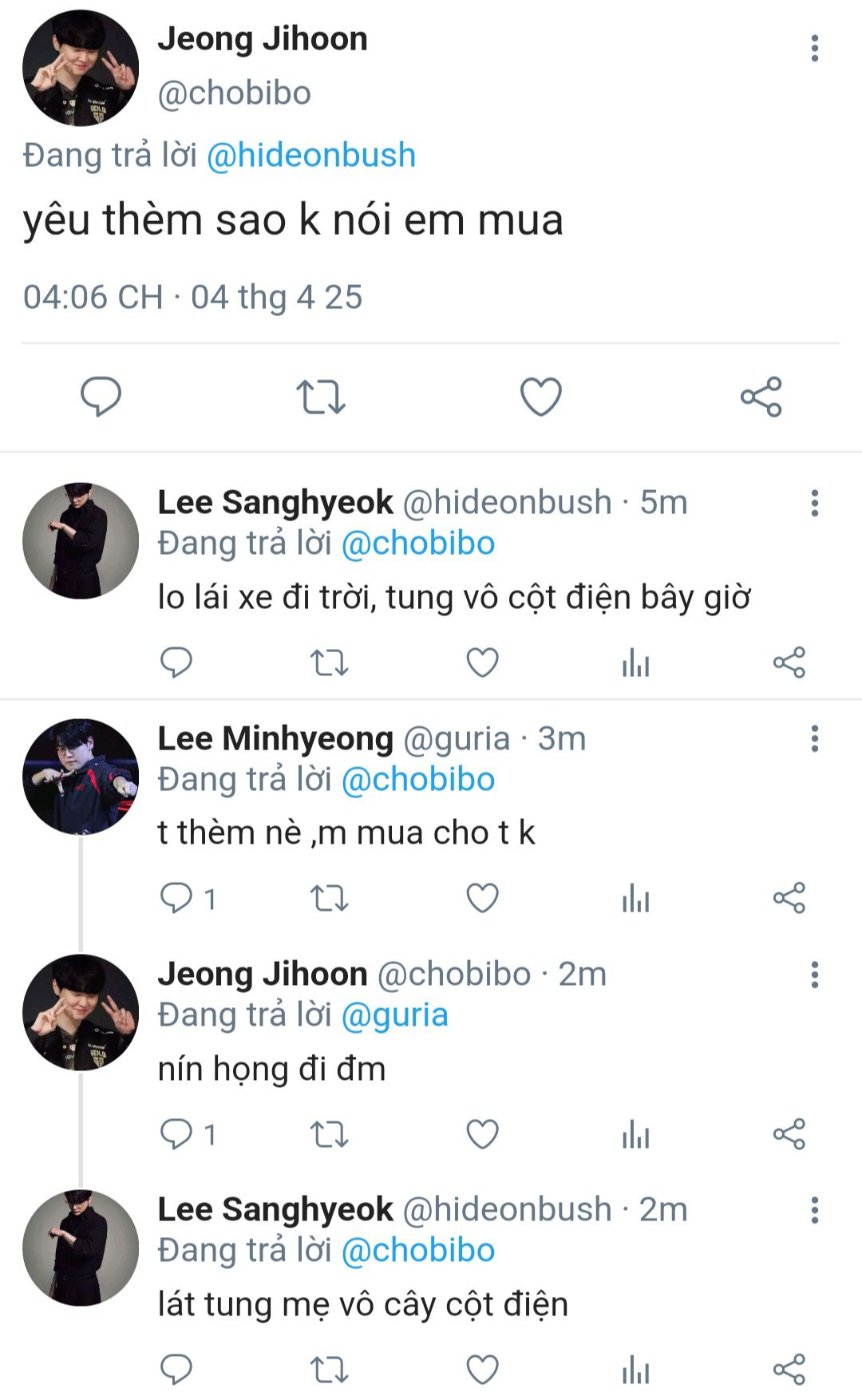
Task: Open Lee Minhyeong's profile picture
Action: coord(81,777)
